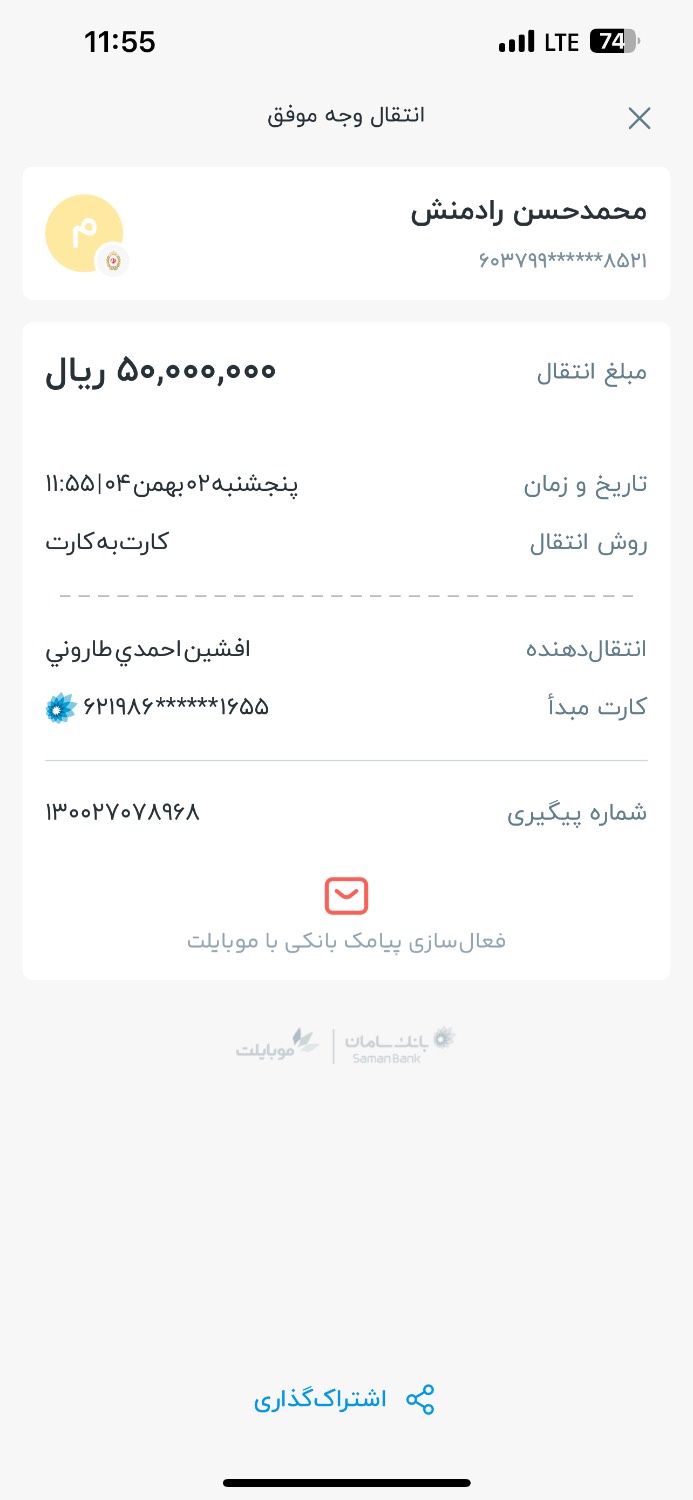Close the successful transfer receipt
The width and height of the screenshot is (693, 1500).
point(639,119)
